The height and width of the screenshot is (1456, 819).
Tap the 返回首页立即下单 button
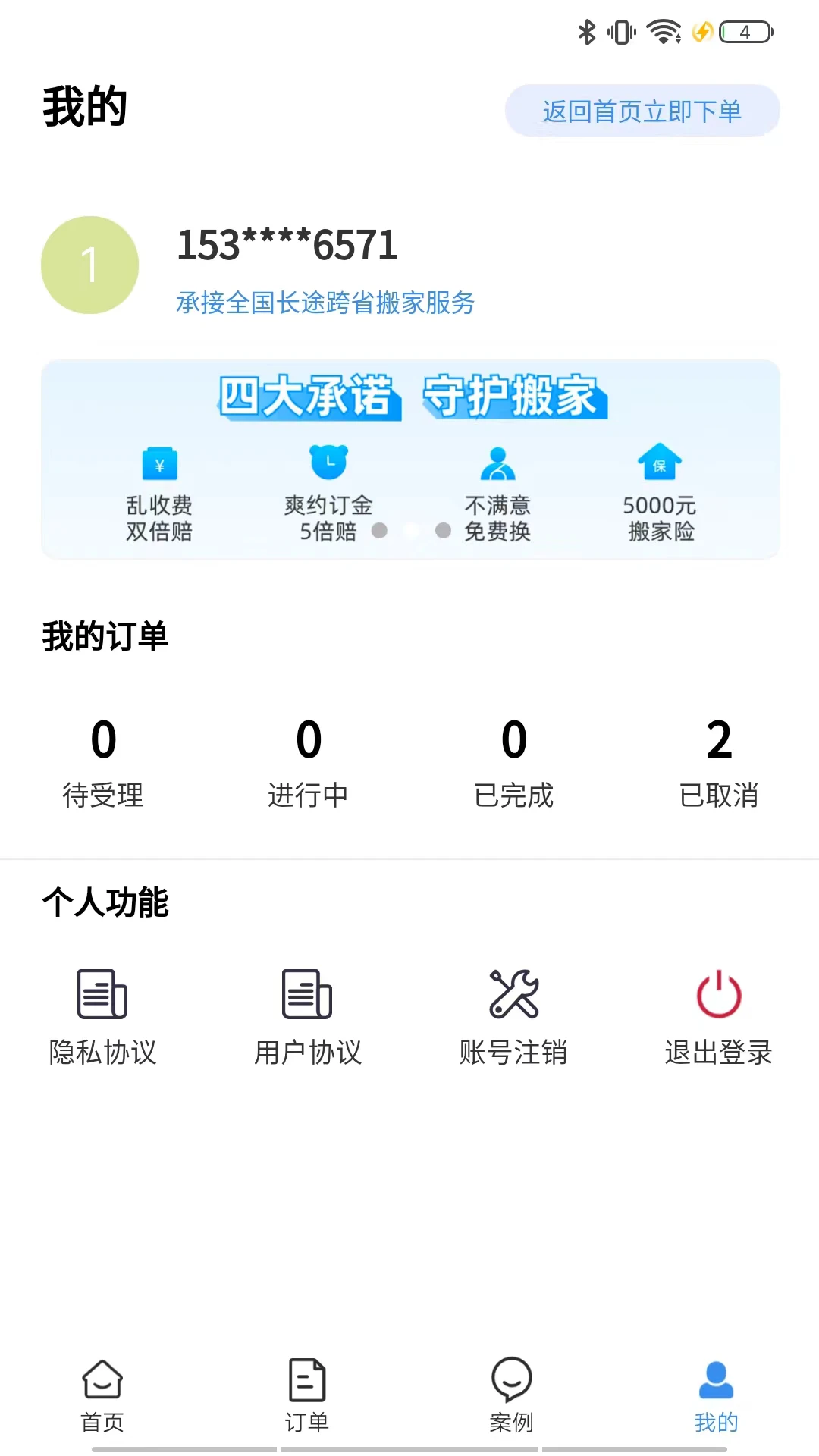[642, 110]
